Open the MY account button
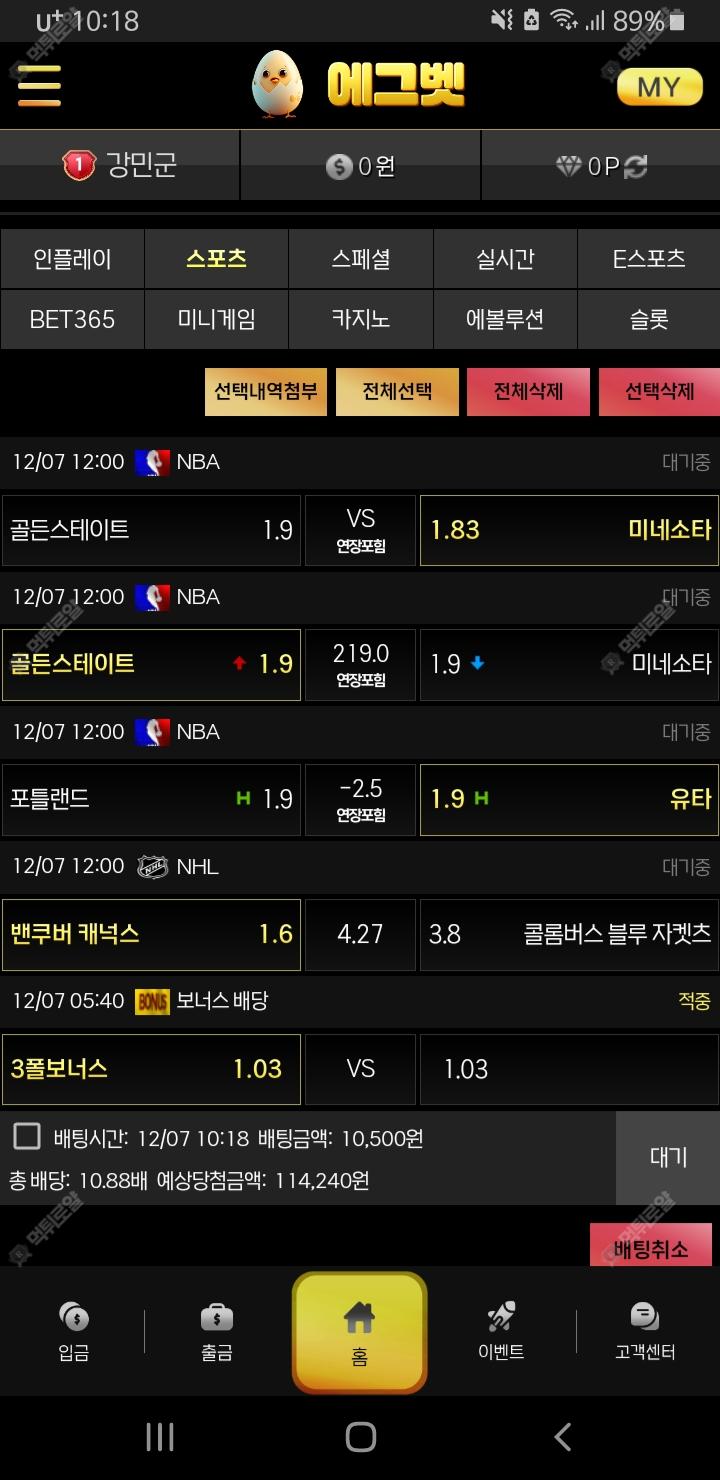 [659, 87]
